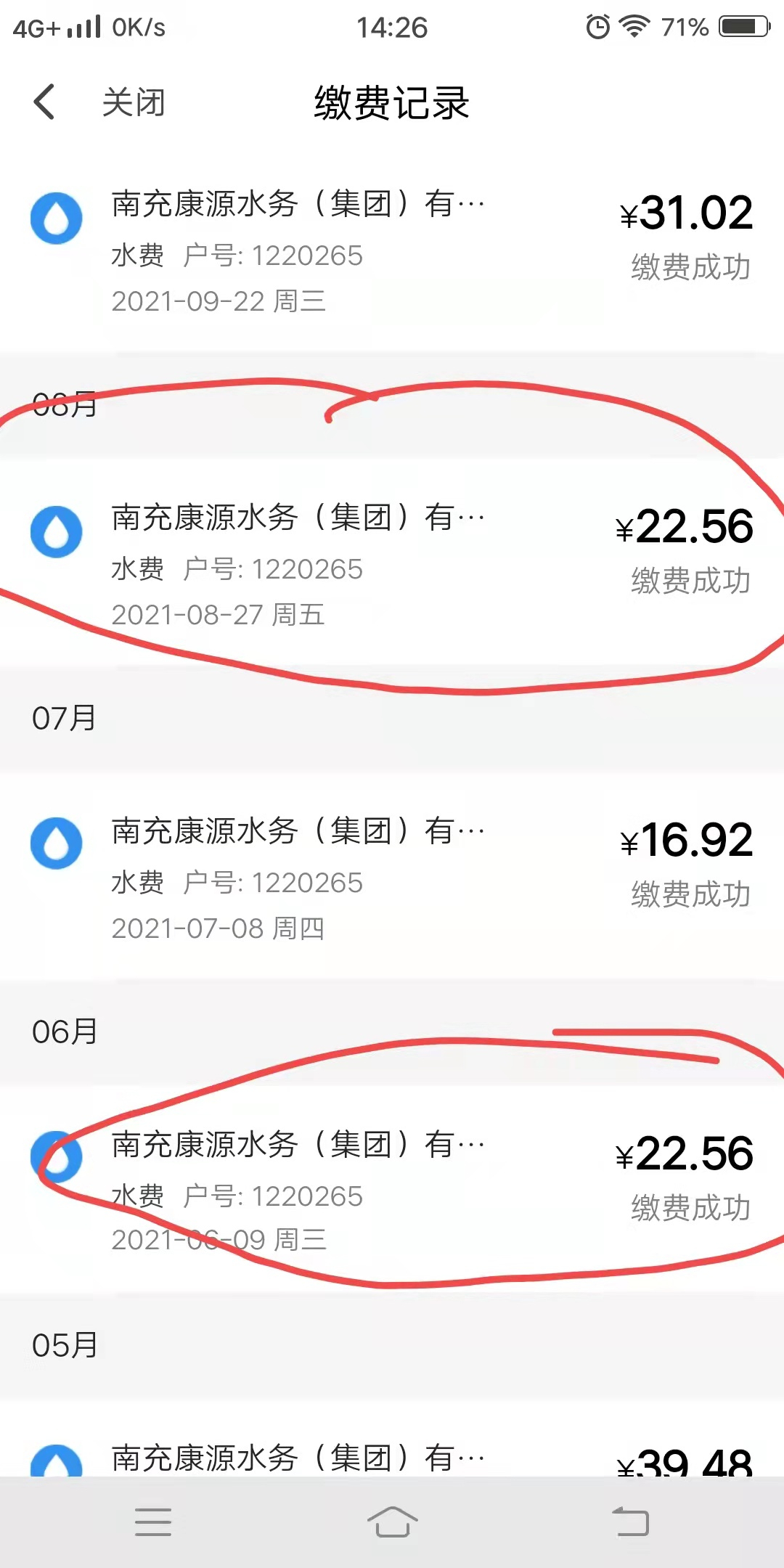The image size is (784, 1568).
Task: Open the ¥39.48 water payment record
Action: 392,1455
